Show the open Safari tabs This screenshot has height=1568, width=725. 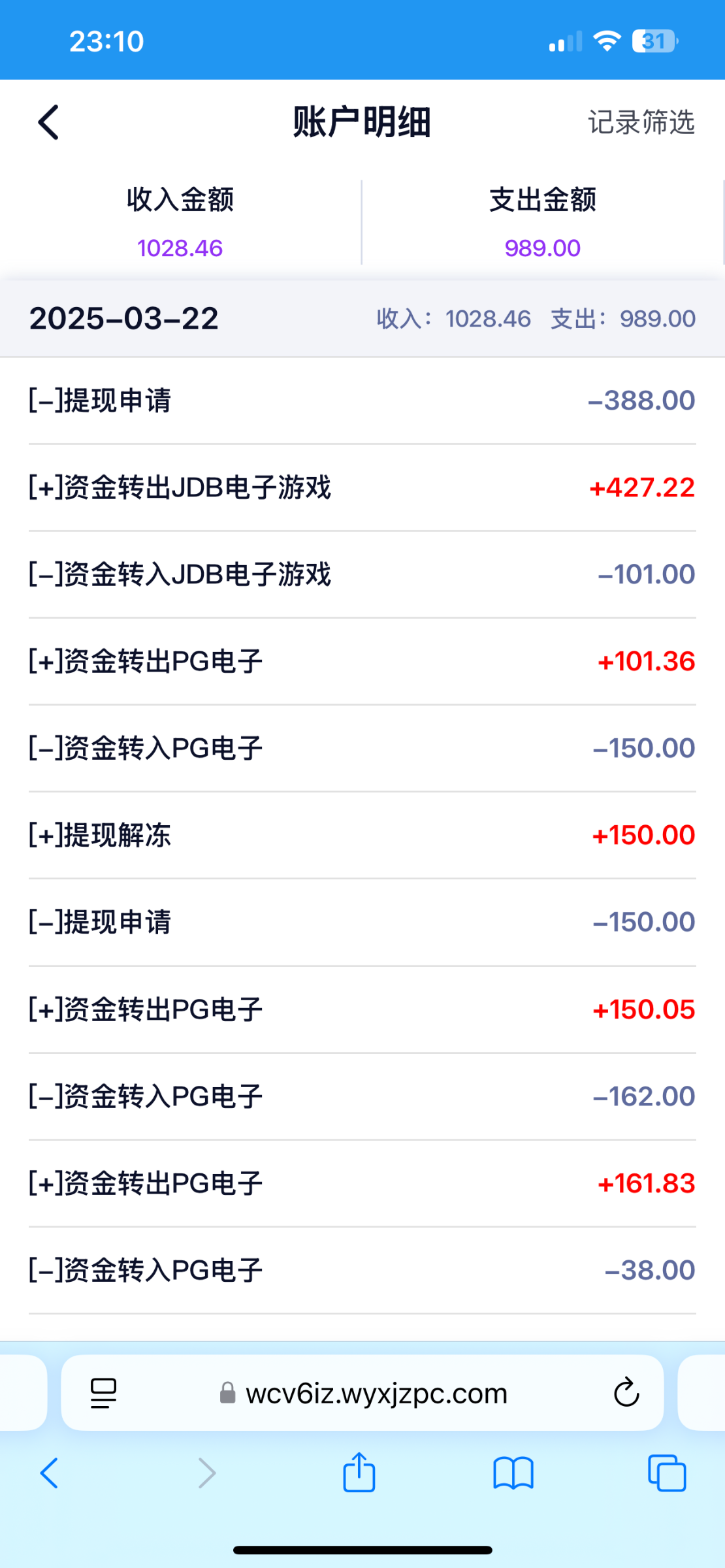pyautogui.click(x=667, y=1473)
